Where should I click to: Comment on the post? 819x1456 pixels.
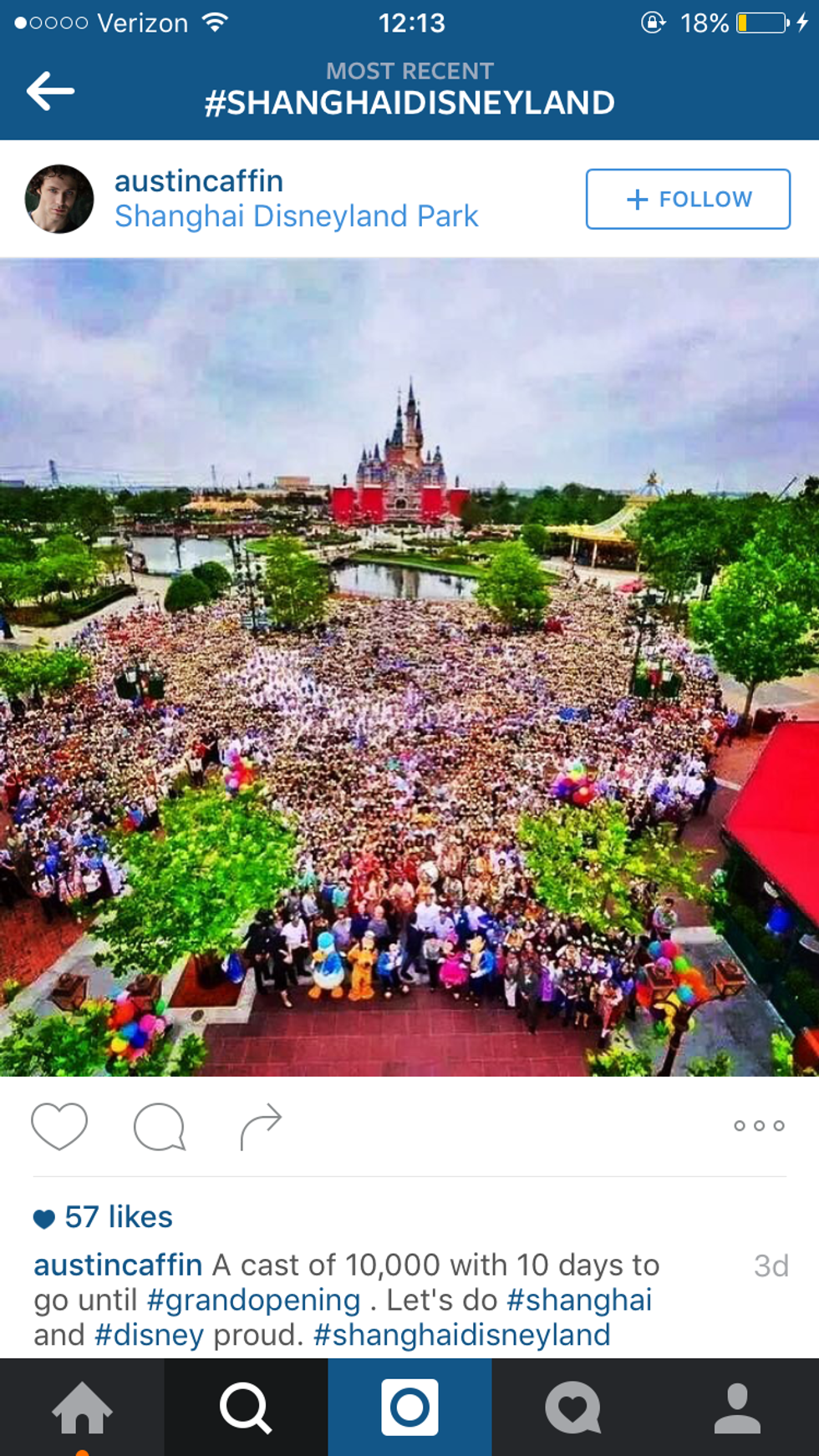pyautogui.click(x=159, y=1125)
